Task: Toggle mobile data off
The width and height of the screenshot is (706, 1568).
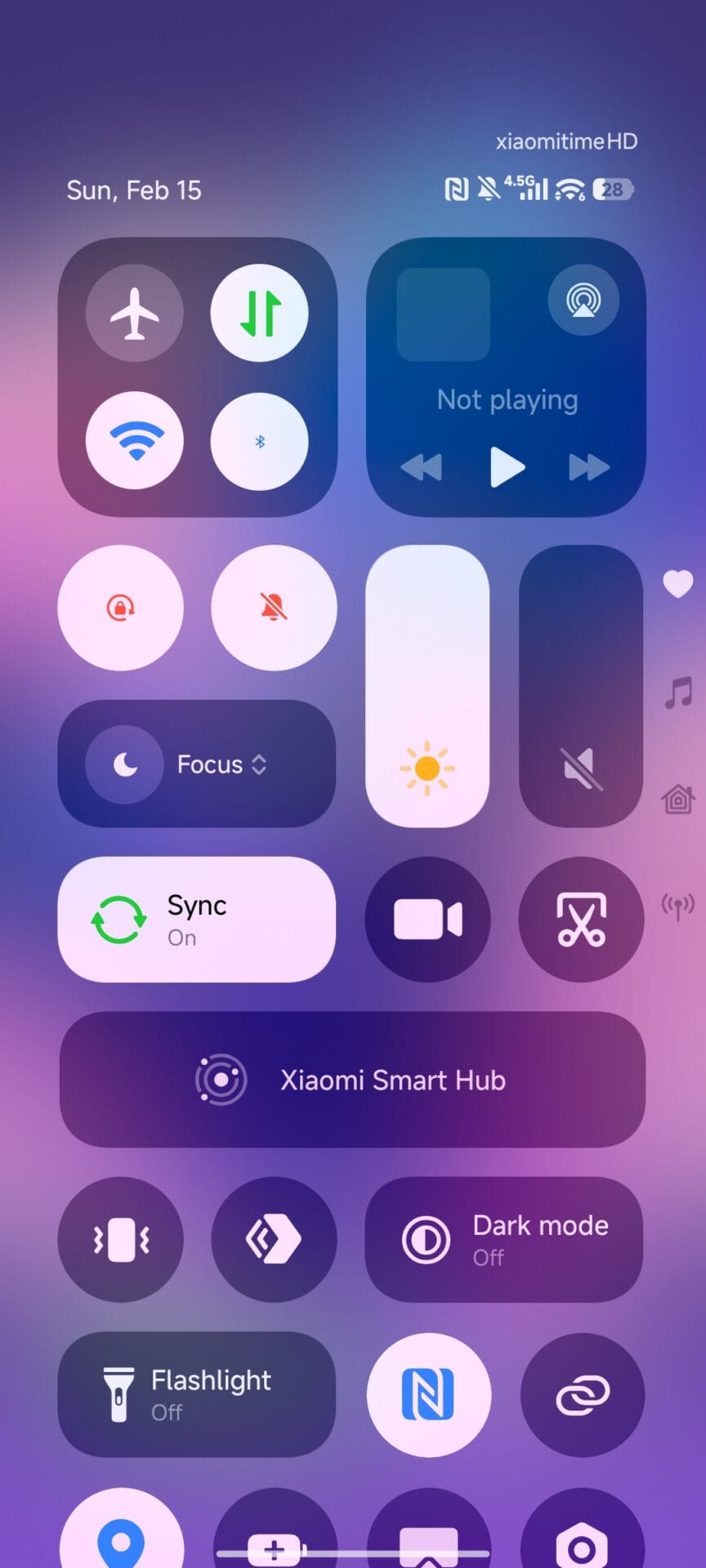Action: pos(260,314)
